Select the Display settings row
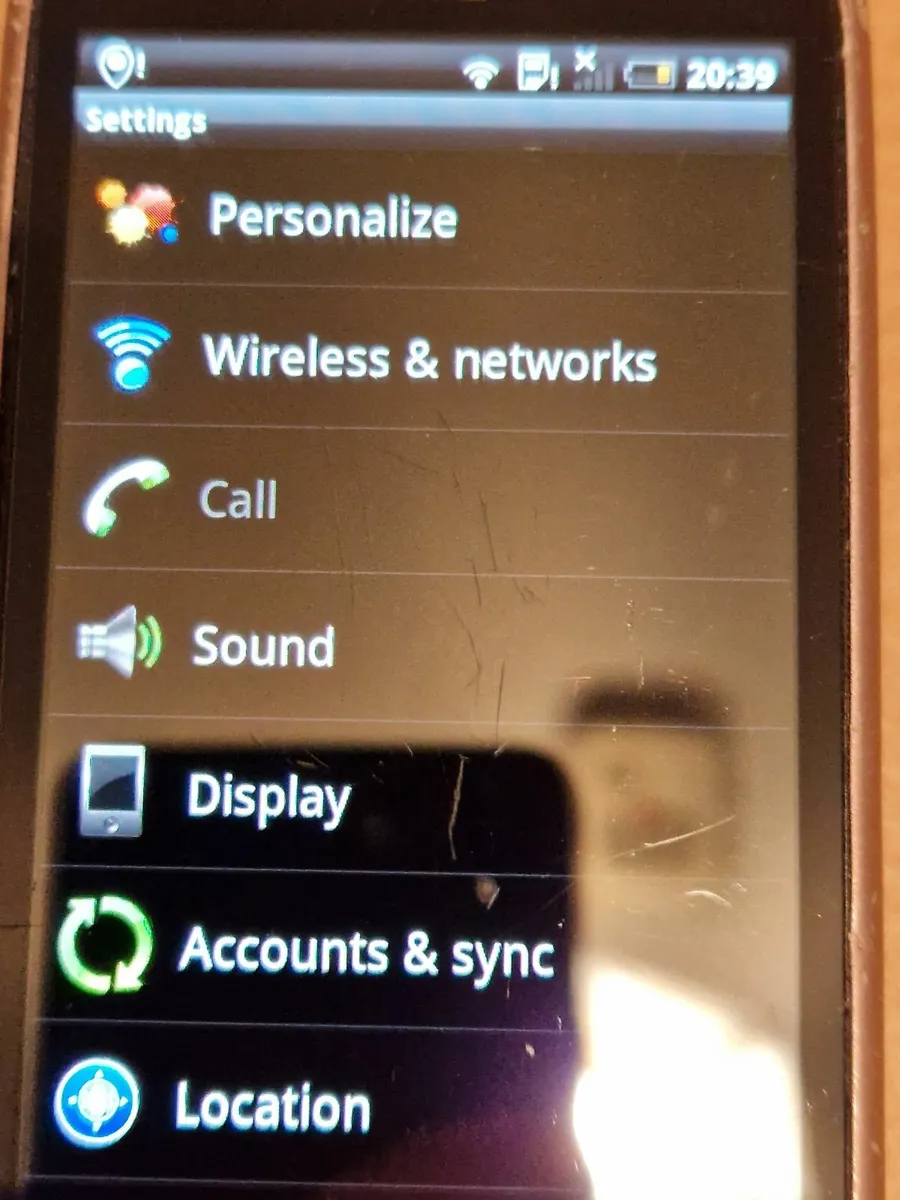The image size is (900, 1200). [x=268, y=797]
